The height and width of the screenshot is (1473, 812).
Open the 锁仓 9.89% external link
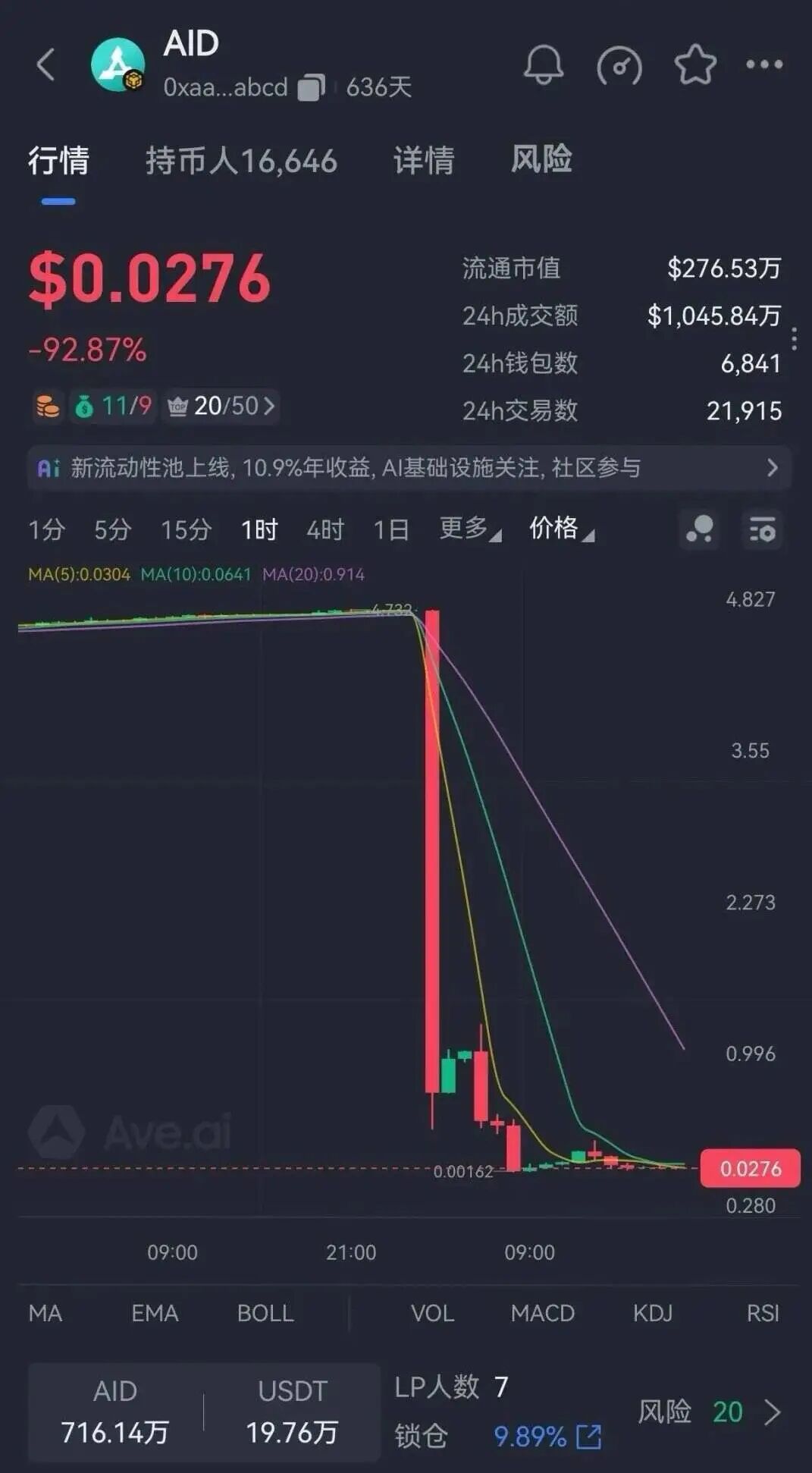click(x=588, y=1436)
